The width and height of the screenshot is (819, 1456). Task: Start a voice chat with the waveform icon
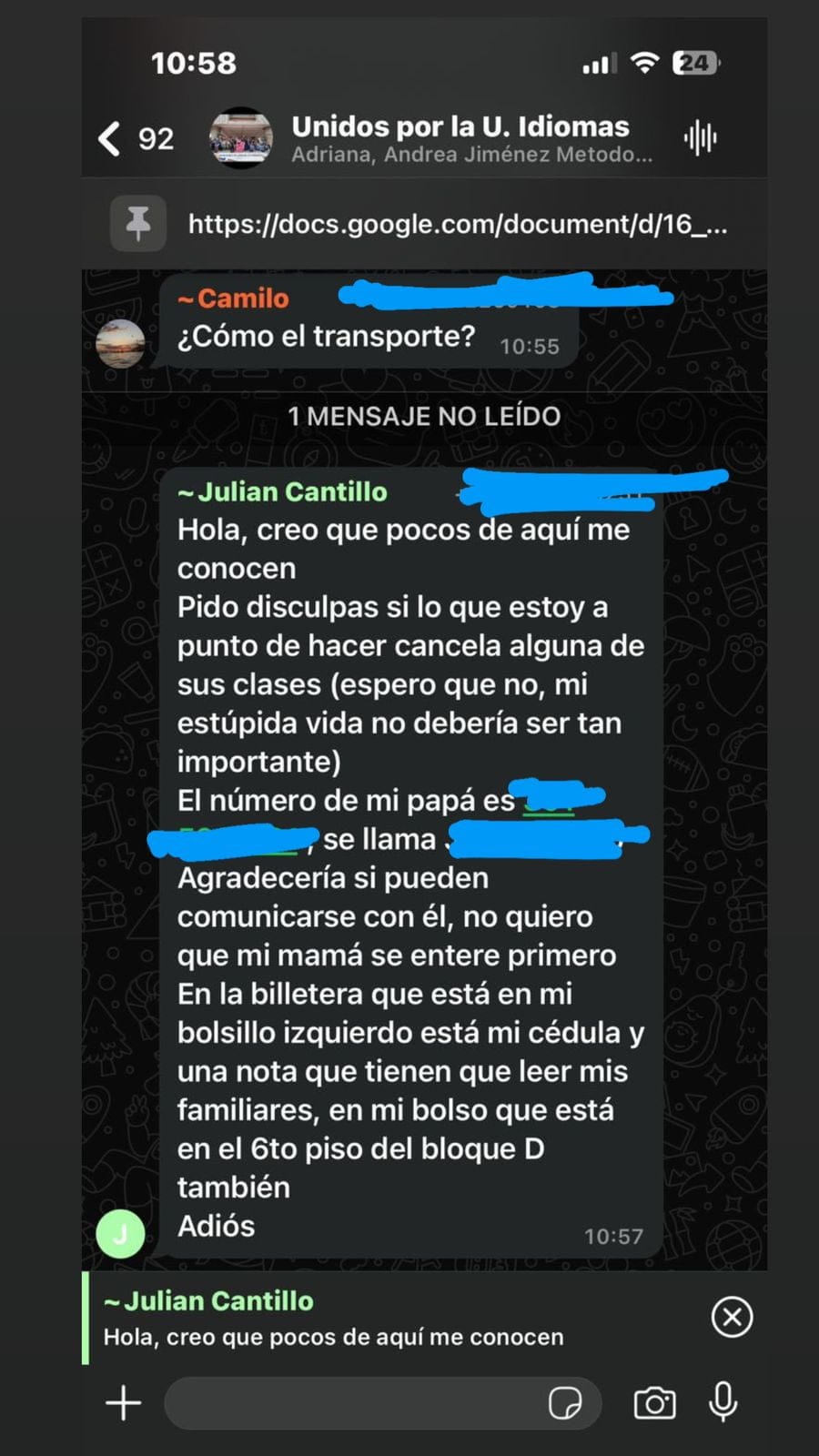(x=700, y=138)
